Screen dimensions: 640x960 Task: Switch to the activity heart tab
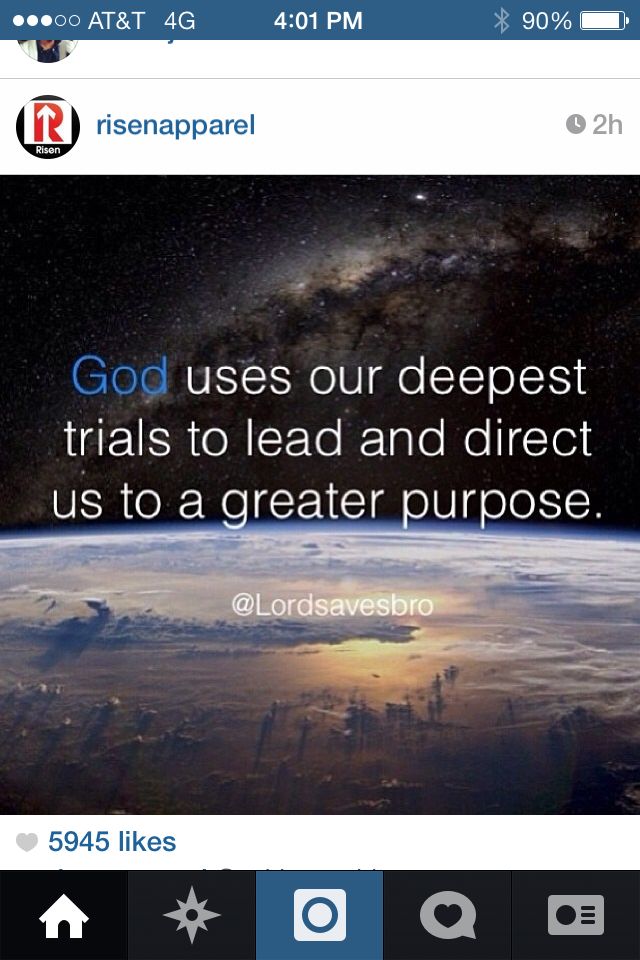tap(447, 915)
